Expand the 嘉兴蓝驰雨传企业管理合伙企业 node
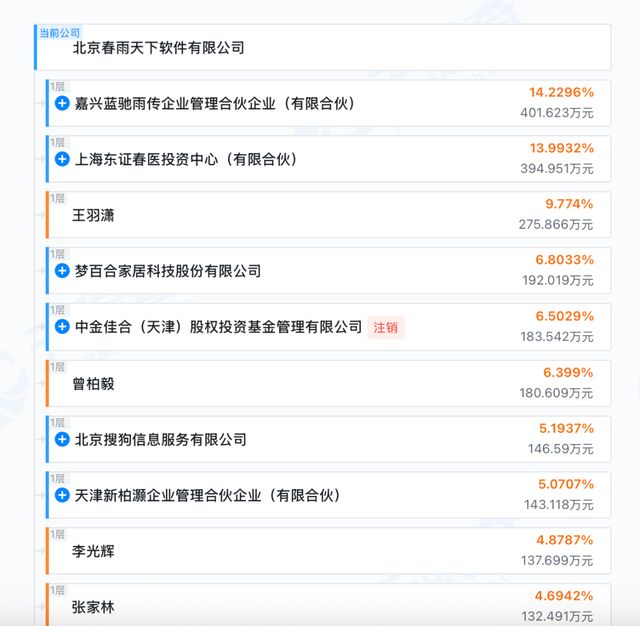Screen dimensions: 640x626 [62, 103]
